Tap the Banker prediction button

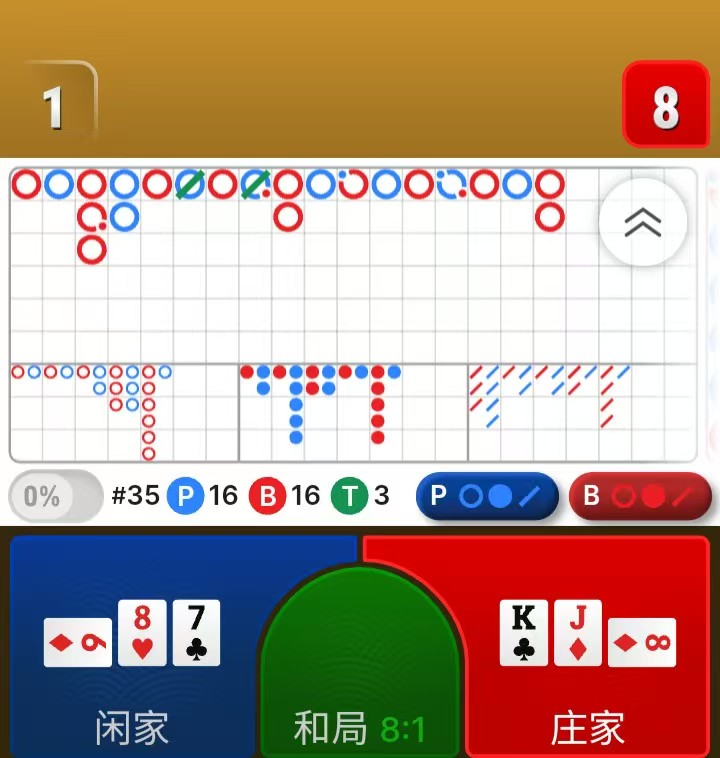(640, 496)
